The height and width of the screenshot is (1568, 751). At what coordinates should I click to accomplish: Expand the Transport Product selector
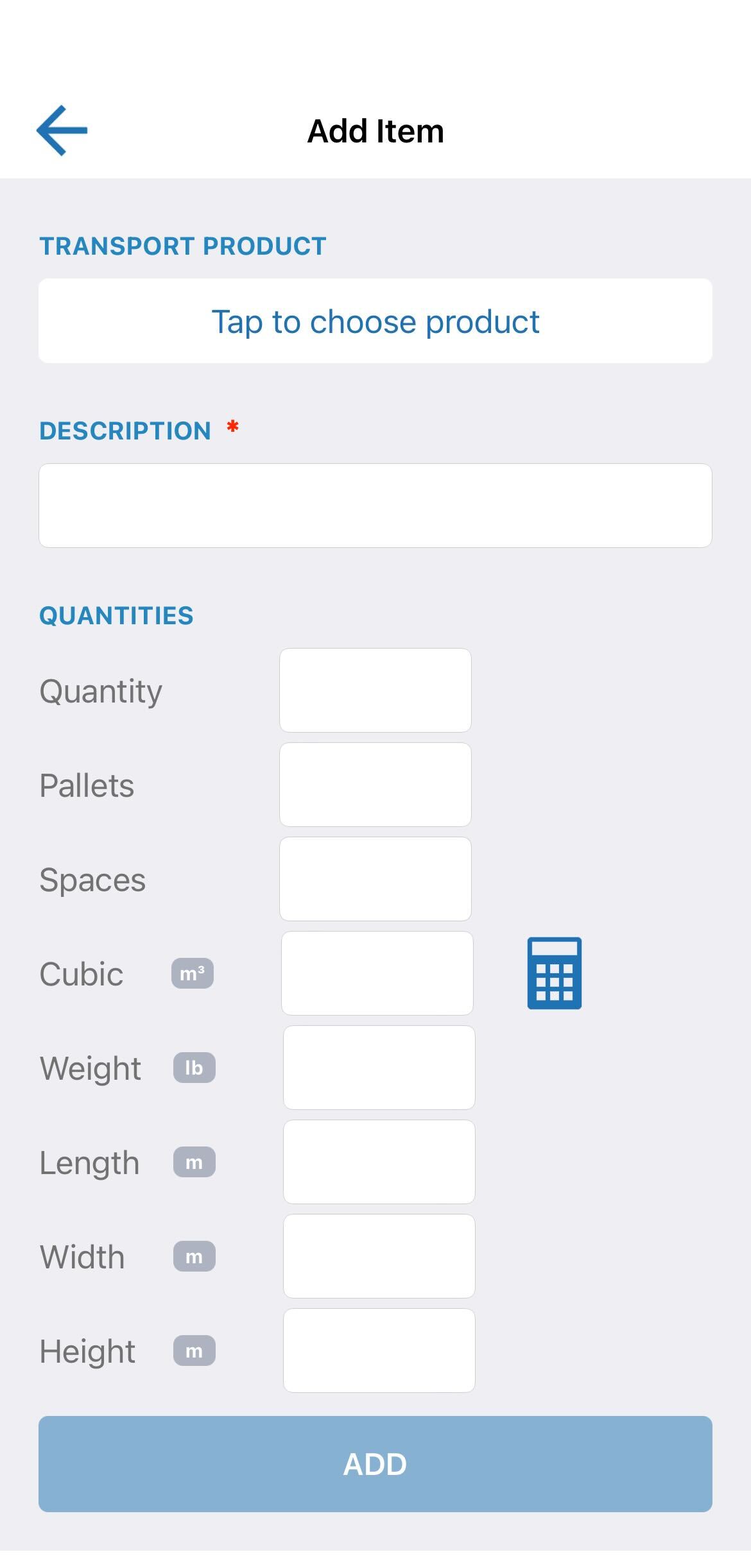(376, 320)
